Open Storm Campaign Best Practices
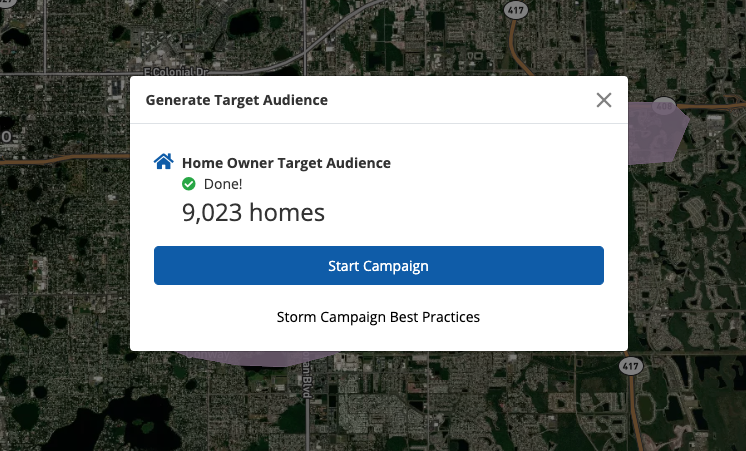 coord(378,317)
